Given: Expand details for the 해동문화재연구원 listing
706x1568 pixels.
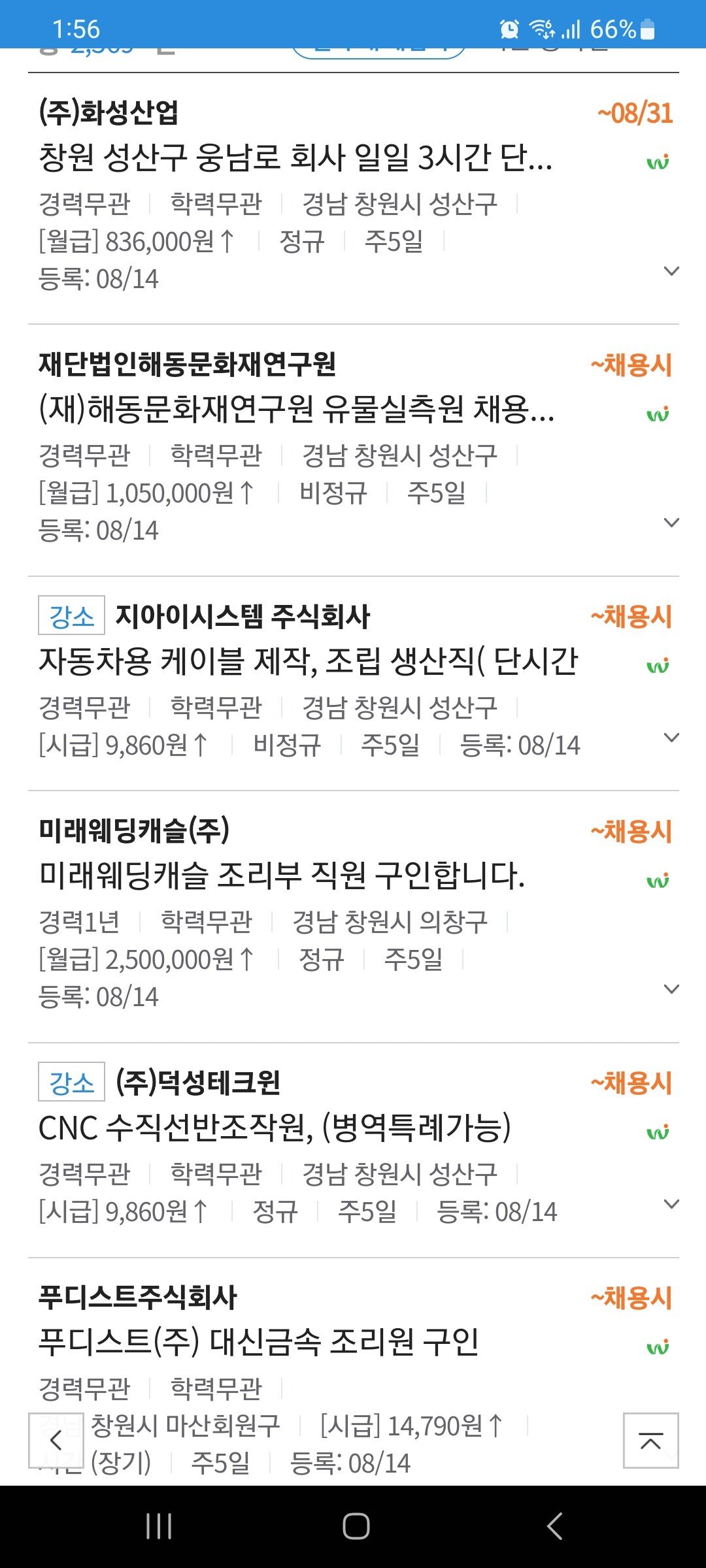Looking at the screenshot, I should 671,522.
